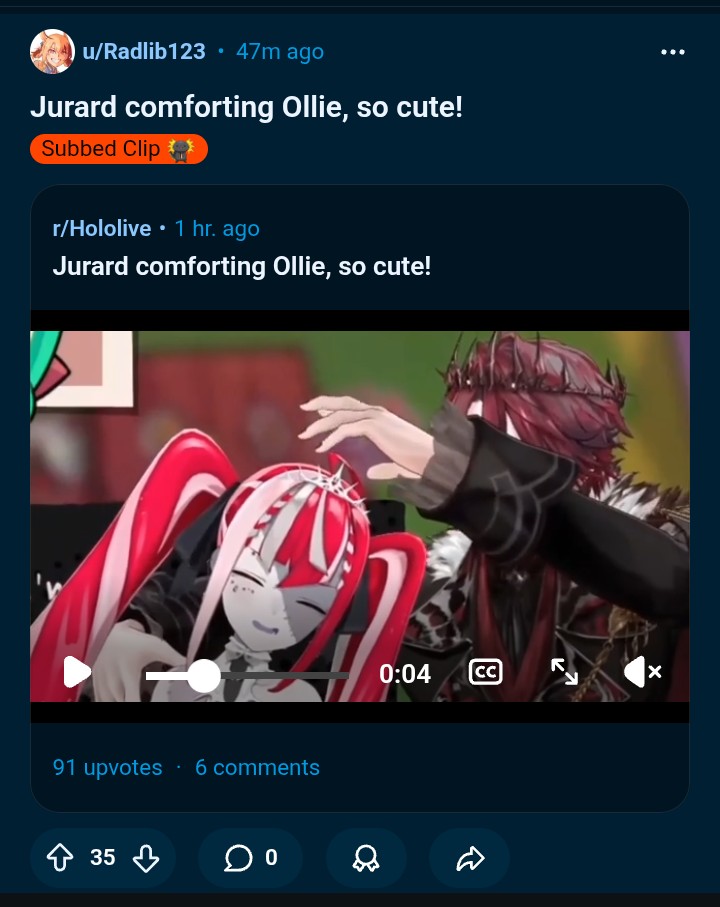Downvote Radlib123's post
The image size is (720, 907).
[x=146, y=858]
